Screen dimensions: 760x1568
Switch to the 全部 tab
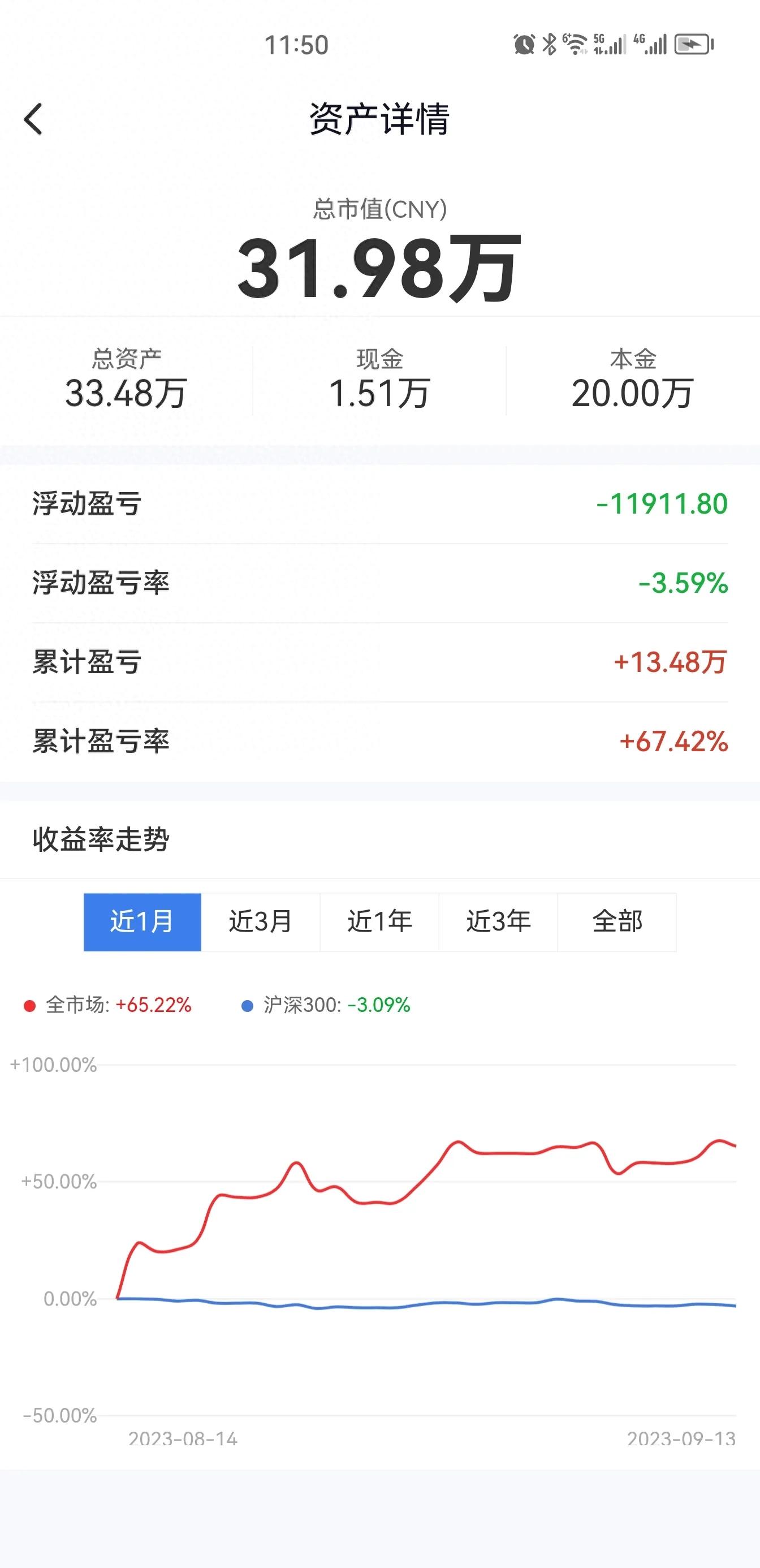point(617,921)
